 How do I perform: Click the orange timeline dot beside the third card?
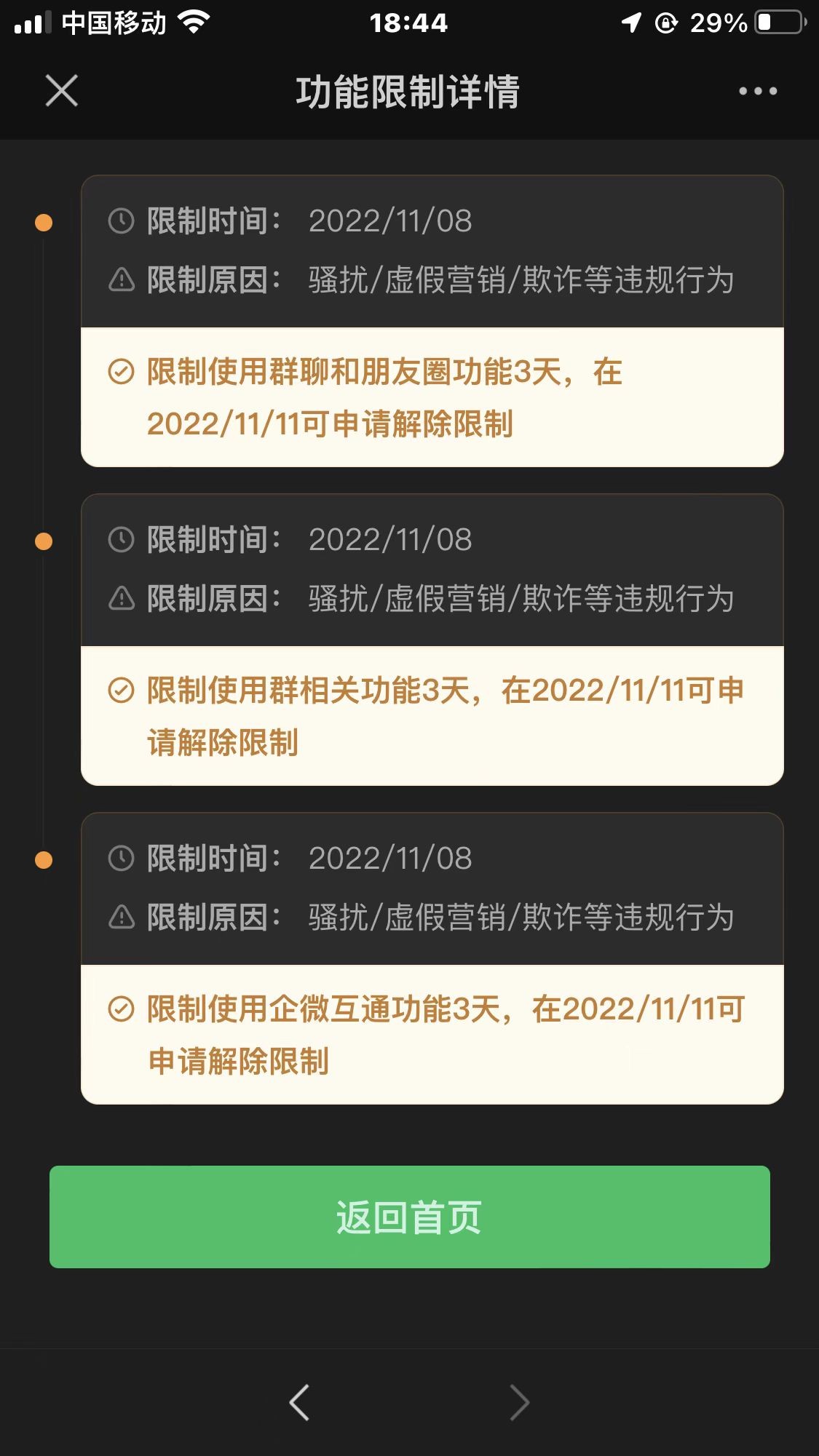click(44, 859)
